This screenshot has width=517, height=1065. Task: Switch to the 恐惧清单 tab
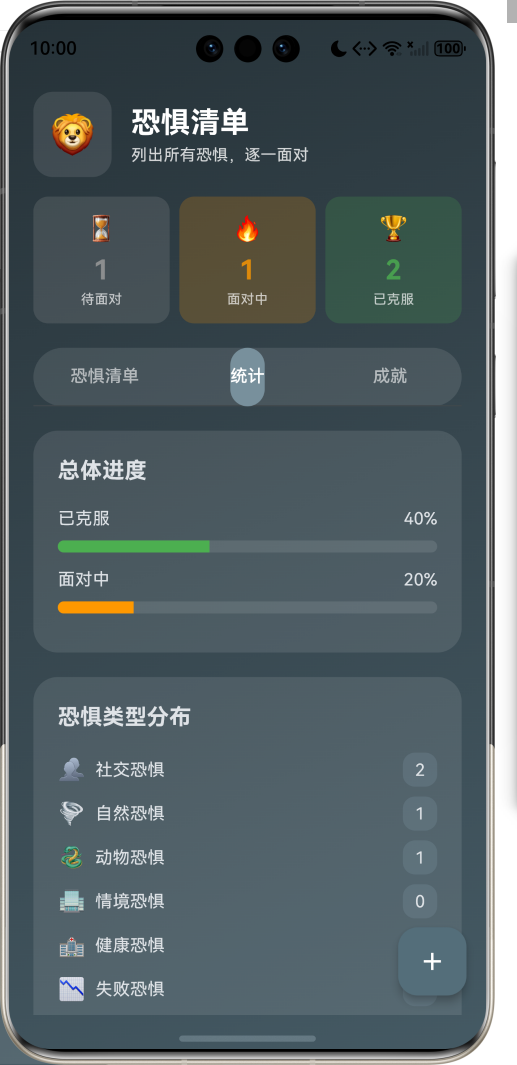pos(105,376)
